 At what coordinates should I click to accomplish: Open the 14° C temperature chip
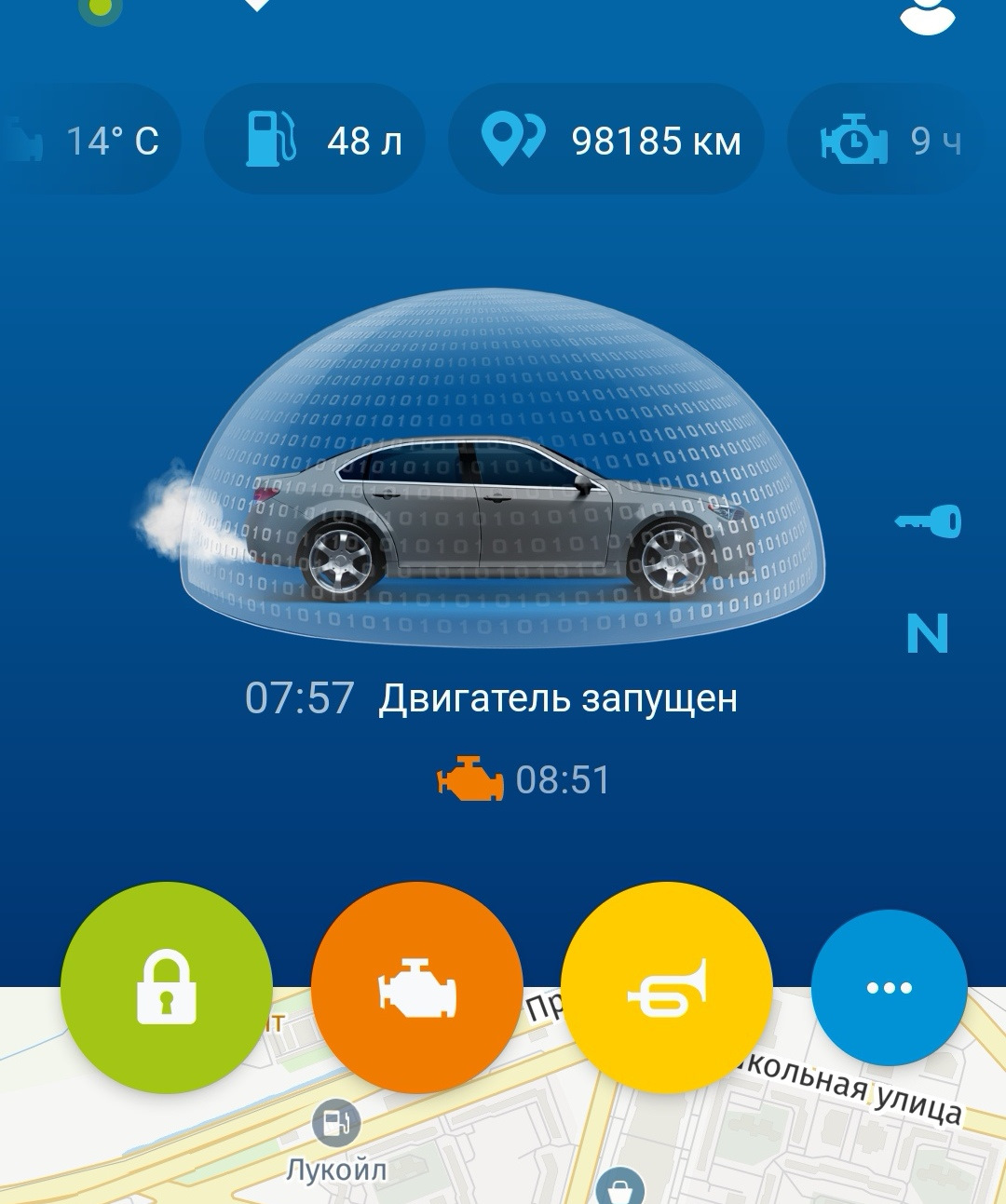pos(91,140)
